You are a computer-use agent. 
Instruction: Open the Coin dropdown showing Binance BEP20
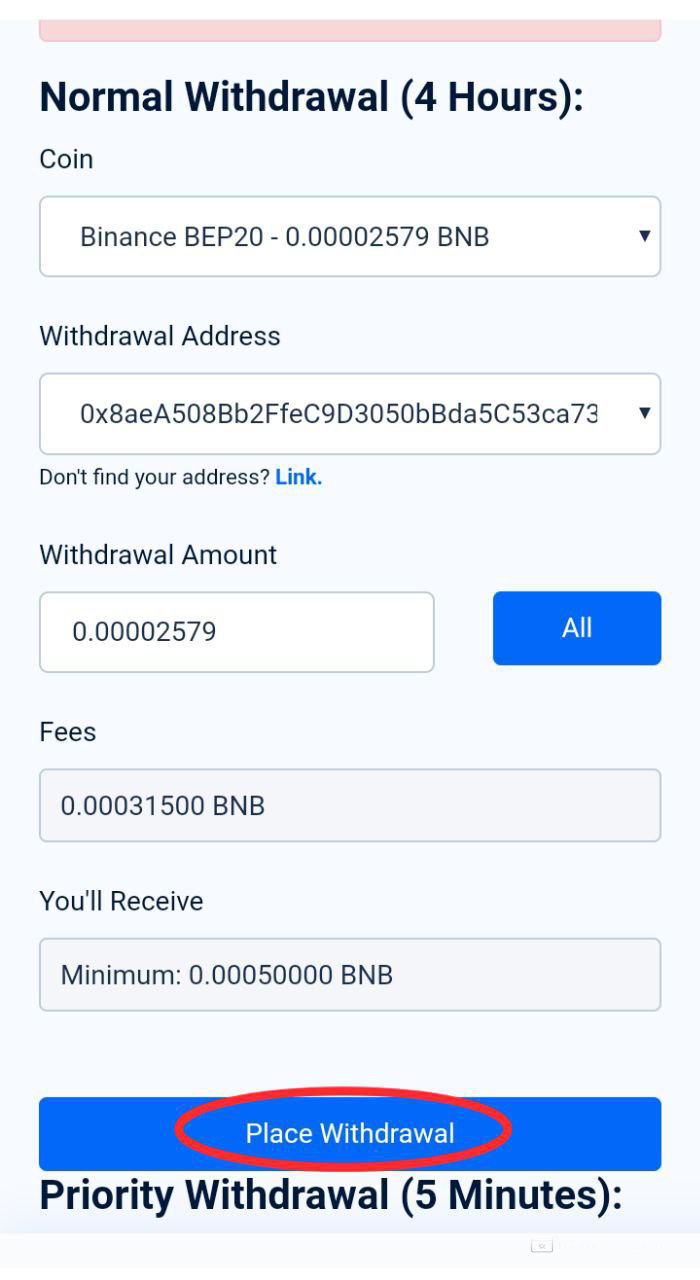(x=349, y=237)
